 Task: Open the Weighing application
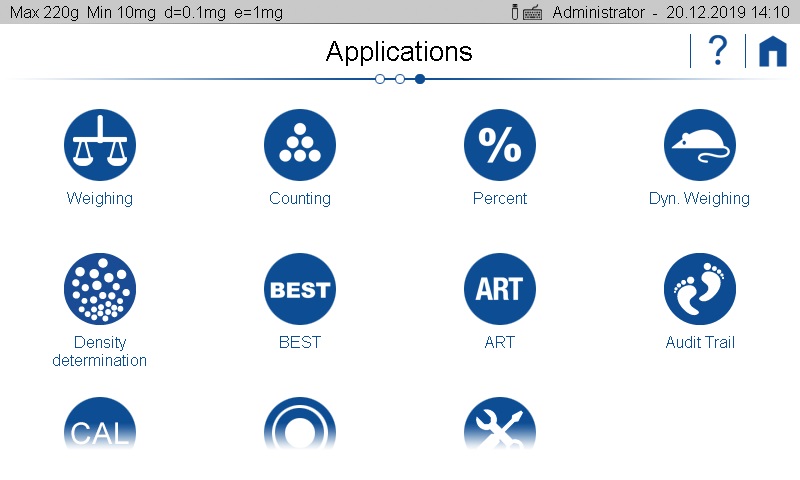[x=100, y=146]
